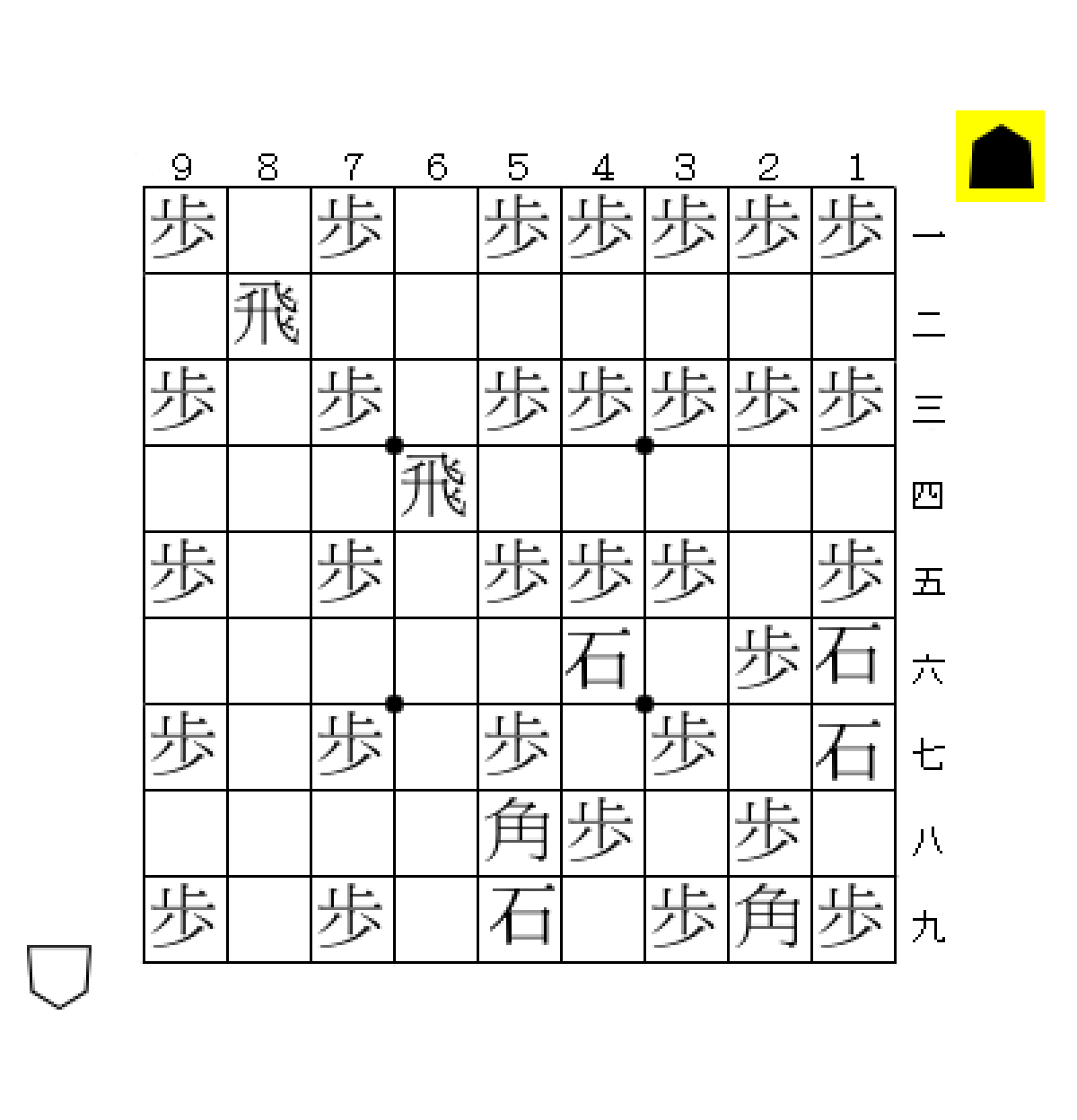
Task: Tap the highlighted black piece icon
Action: pyautogui.click(x=1000, y=156)
